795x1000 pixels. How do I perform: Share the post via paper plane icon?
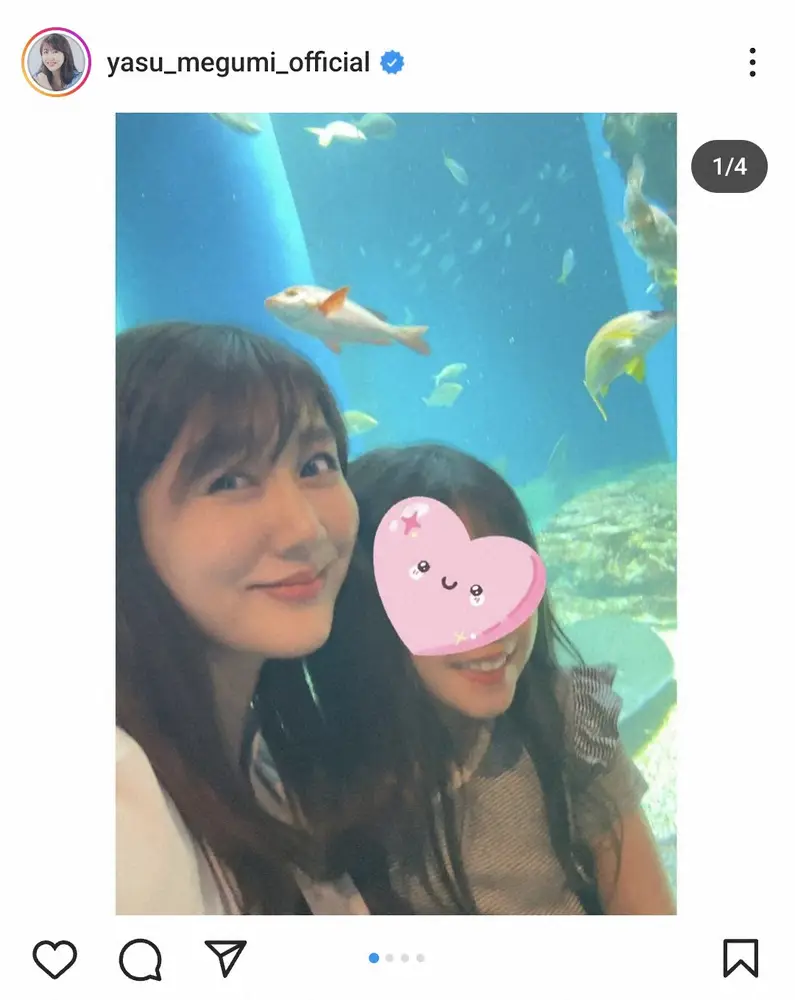click(225, 958)
